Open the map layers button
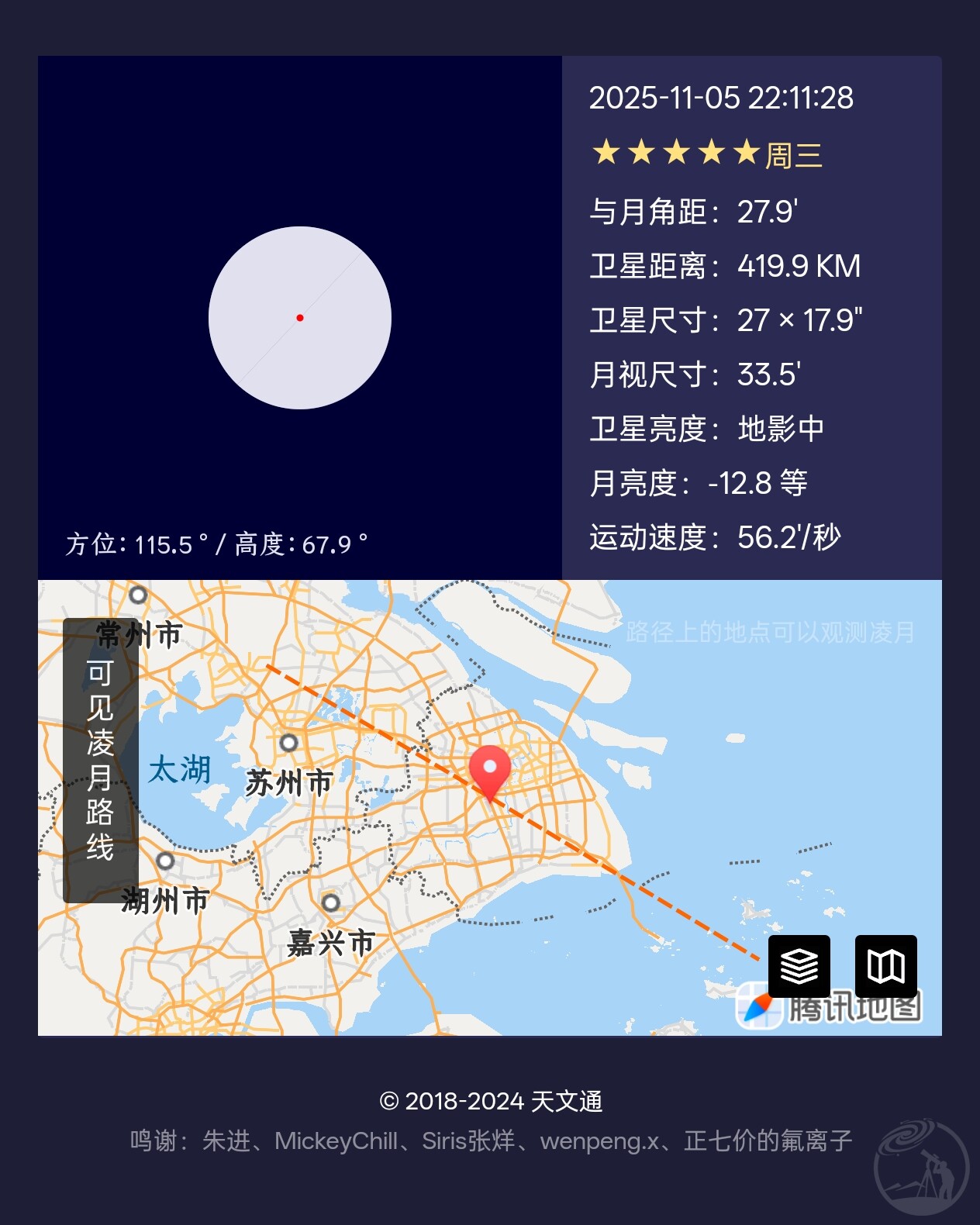Screen dimensions: 980x1225 [799, 966]
